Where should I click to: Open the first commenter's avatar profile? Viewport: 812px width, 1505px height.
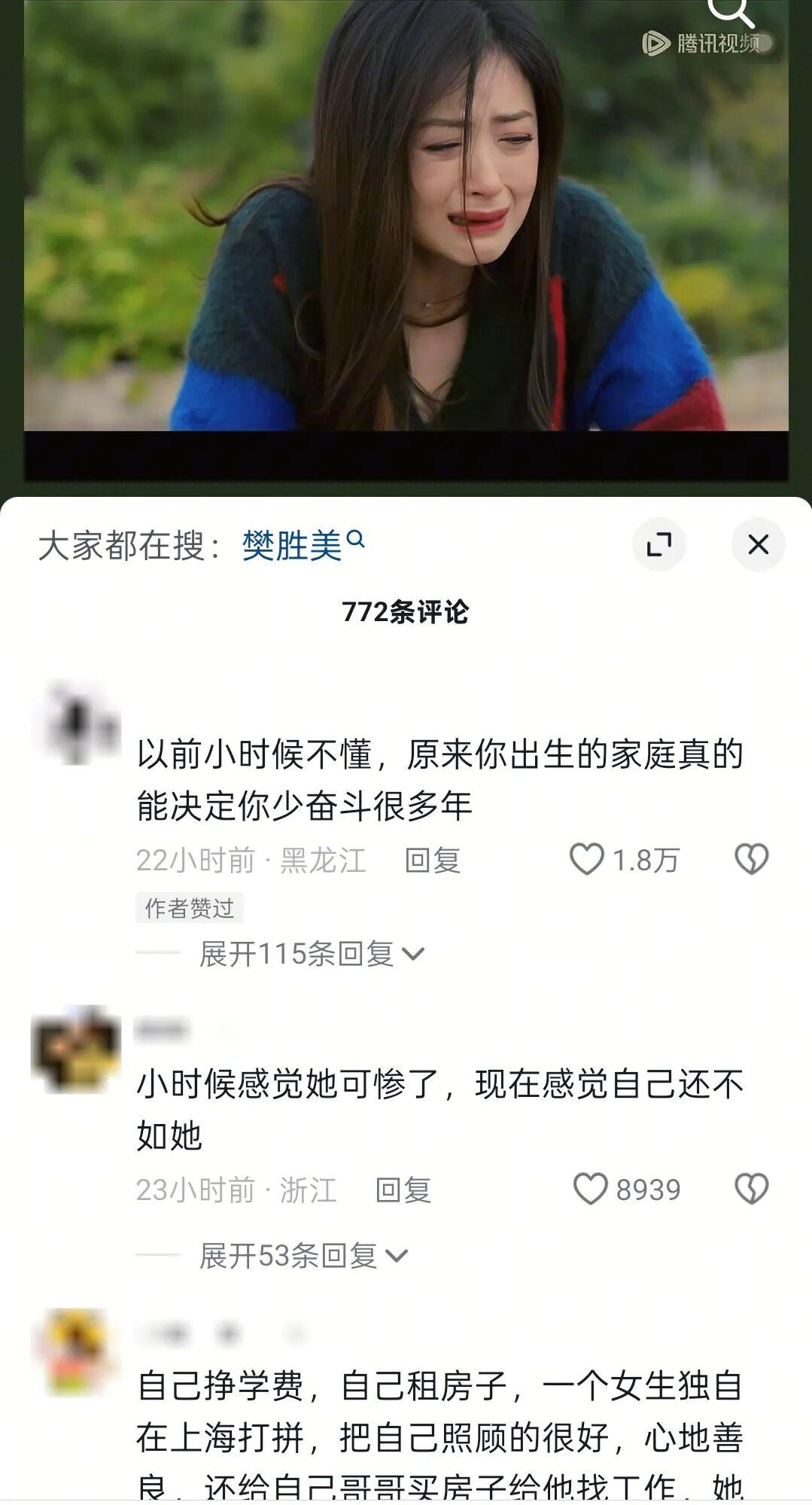point(78,723)
